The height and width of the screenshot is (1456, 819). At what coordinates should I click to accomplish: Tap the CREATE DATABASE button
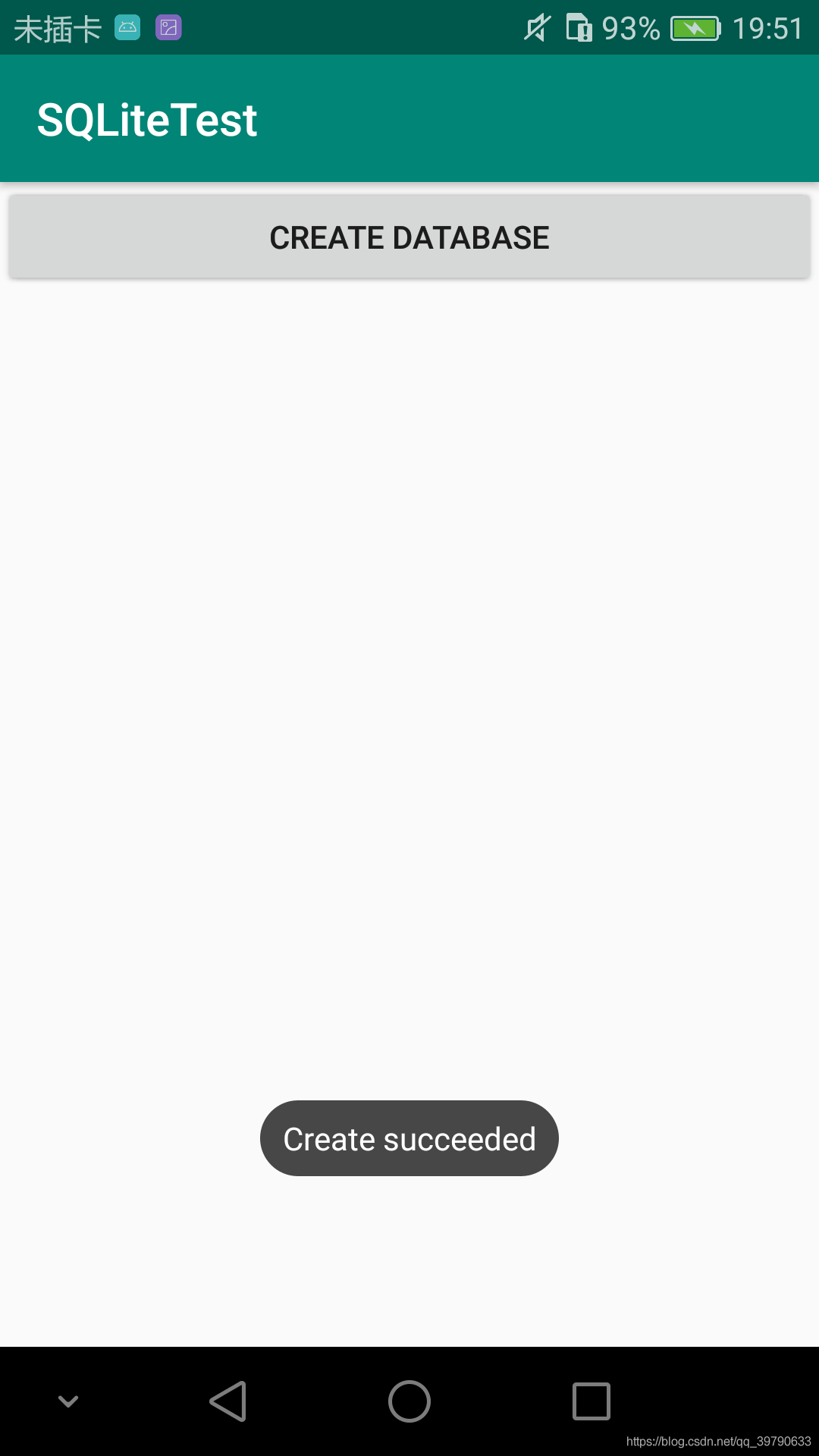[409, 237]
